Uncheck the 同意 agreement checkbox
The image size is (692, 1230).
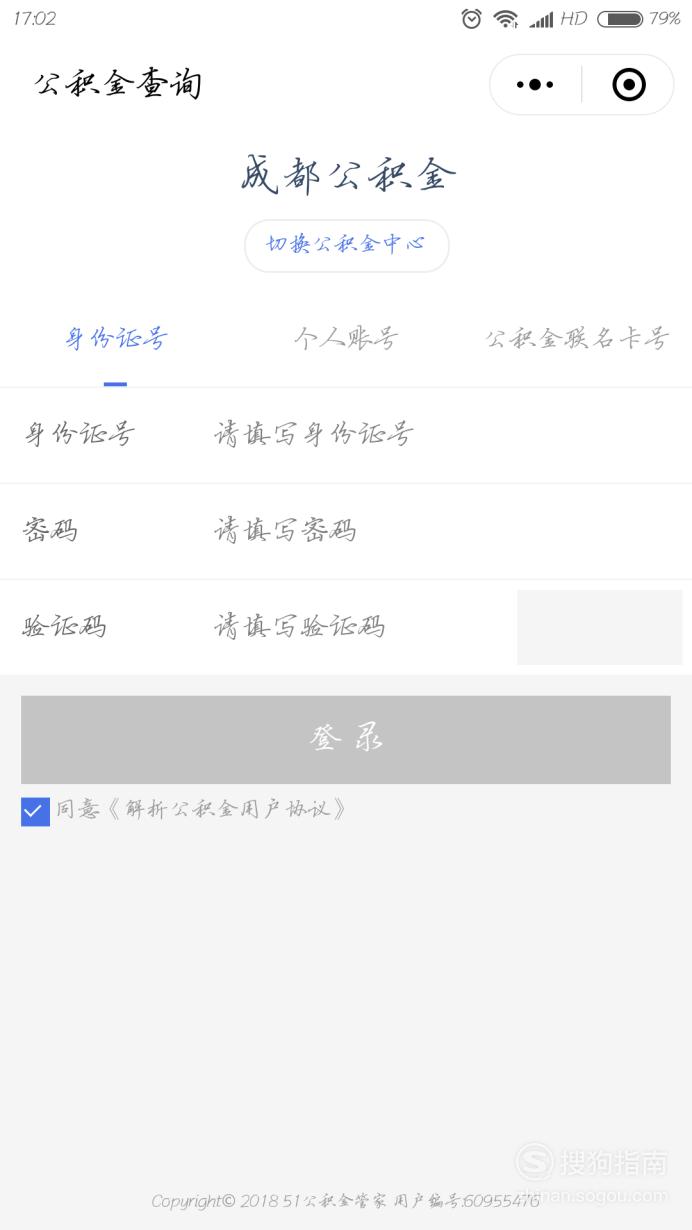(x=35, y=811)
